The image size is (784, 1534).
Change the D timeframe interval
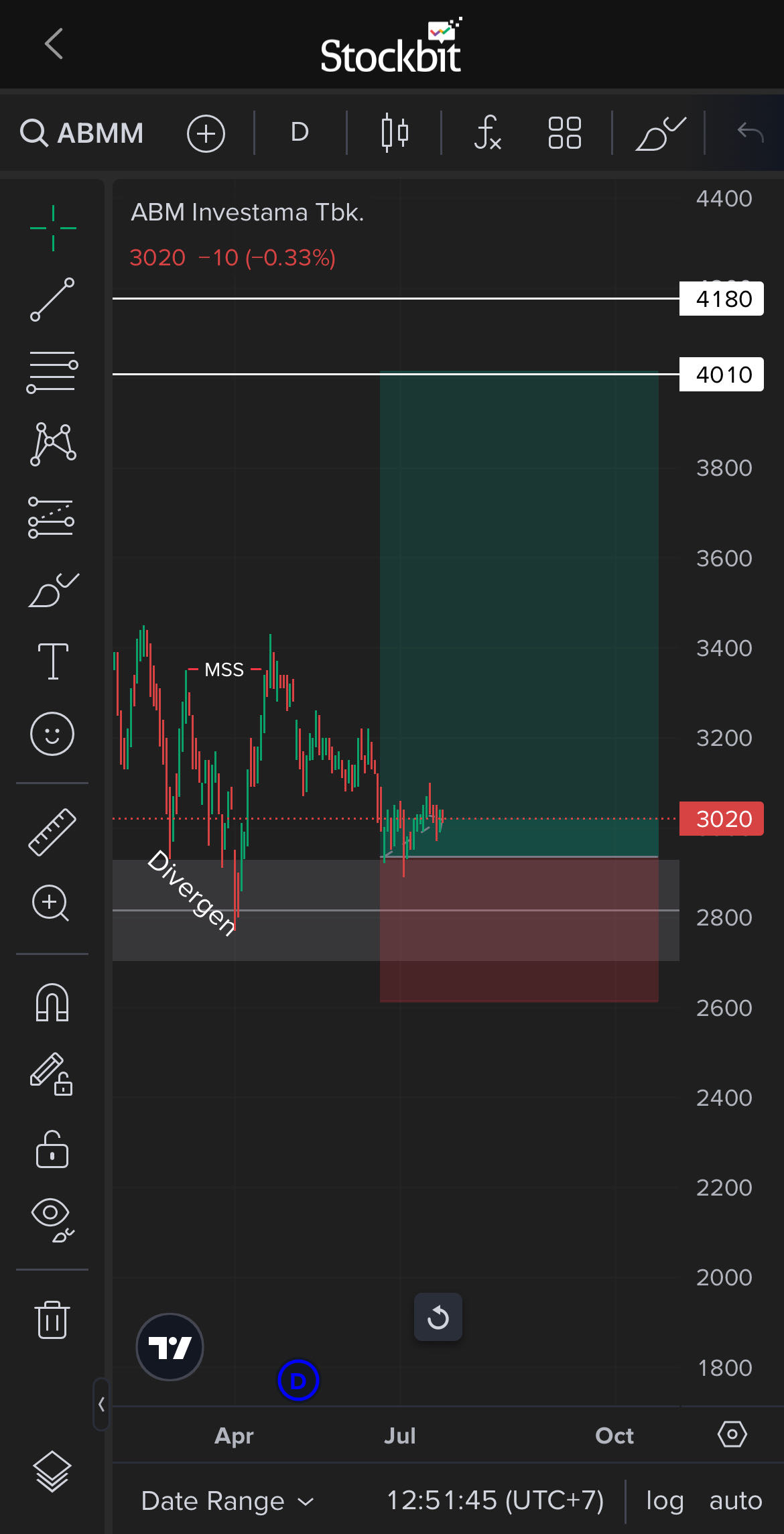pyautogui.click(x=300, y=133)
